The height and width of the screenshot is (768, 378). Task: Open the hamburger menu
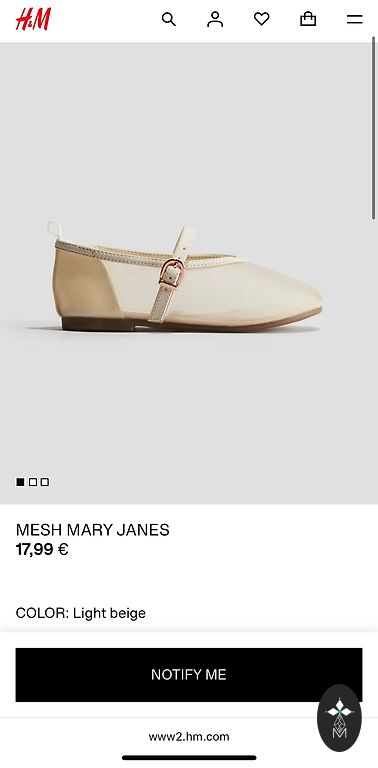[x=354, y=19]
